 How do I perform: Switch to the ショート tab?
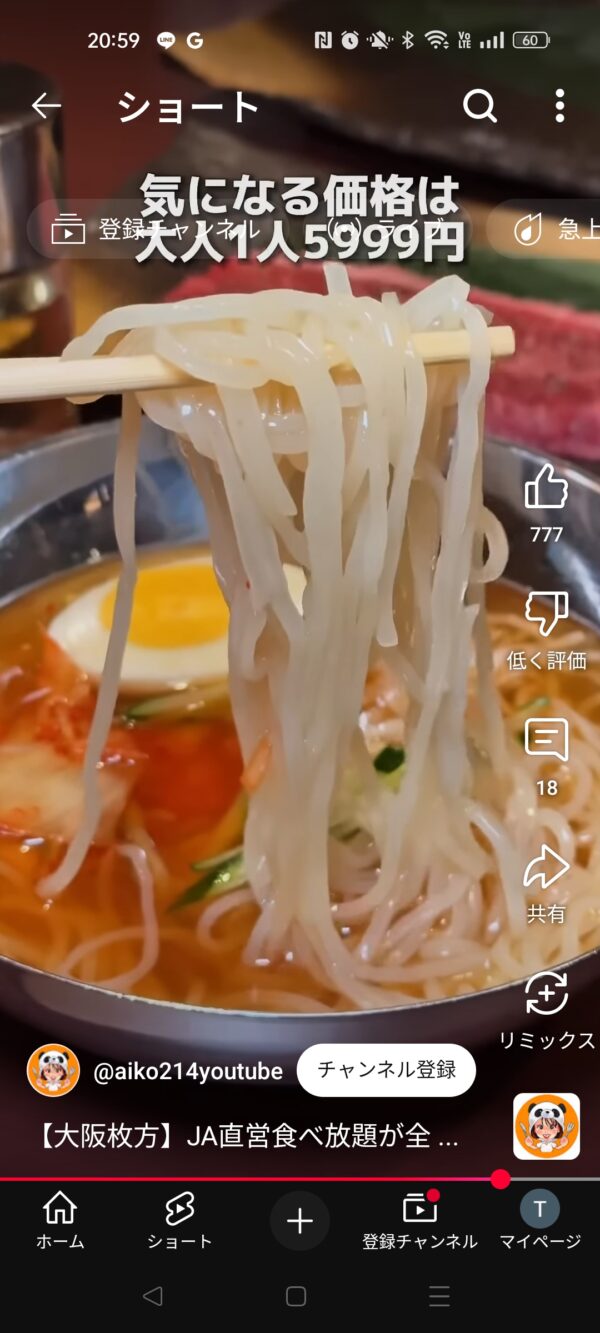pyautogui.click(x=180, y=1221)
